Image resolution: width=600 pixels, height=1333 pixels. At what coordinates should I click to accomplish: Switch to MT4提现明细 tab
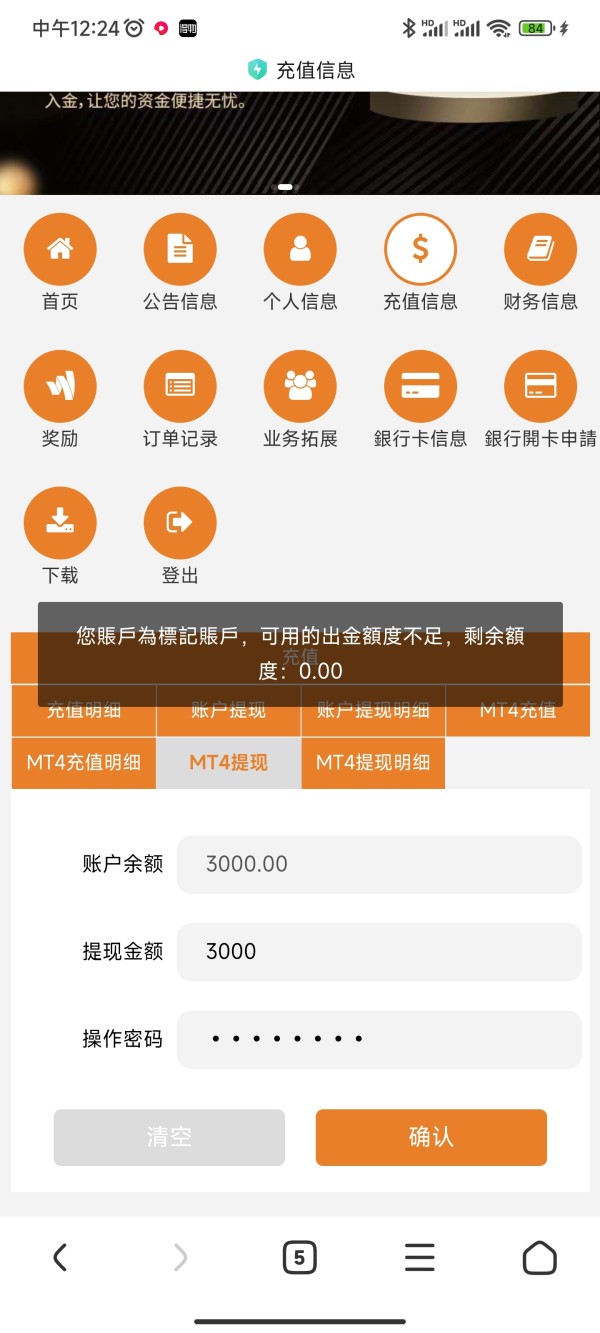373,763
